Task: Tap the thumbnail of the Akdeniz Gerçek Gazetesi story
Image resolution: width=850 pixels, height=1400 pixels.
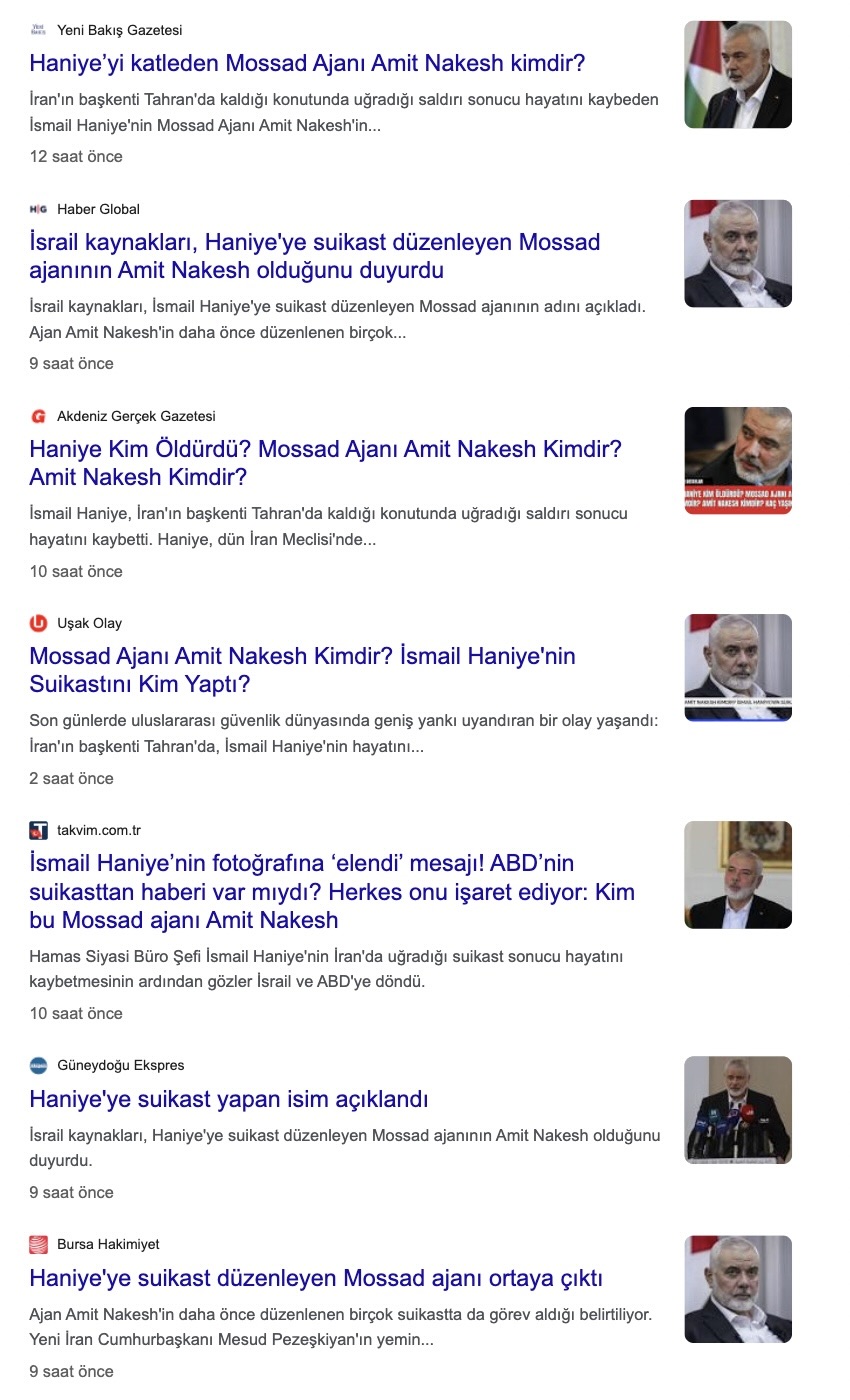Action: pyautogui.click(x=738, y=461)
